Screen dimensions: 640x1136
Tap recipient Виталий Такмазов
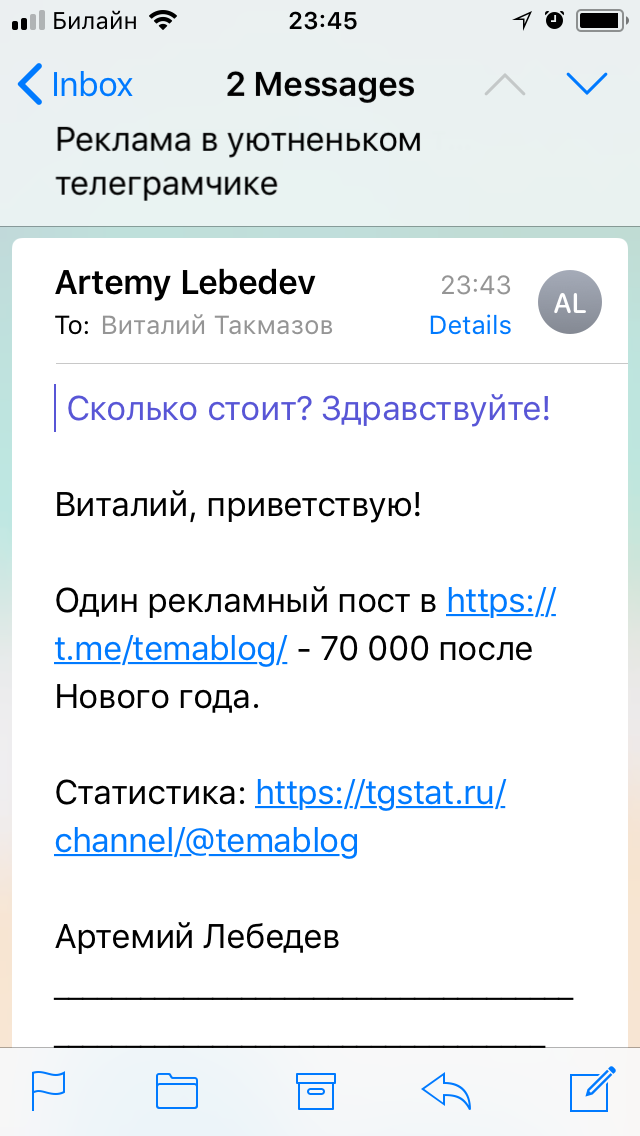coord(217,326)
